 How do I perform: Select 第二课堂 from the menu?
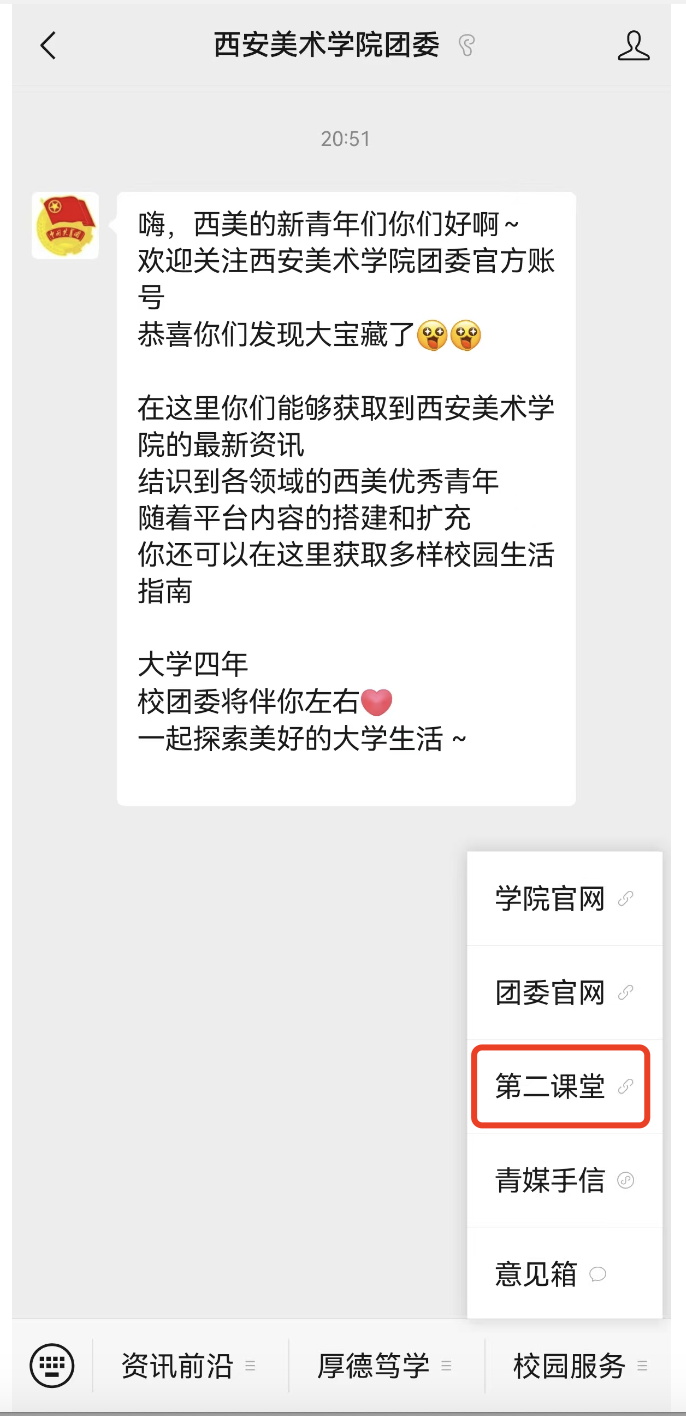pyautogui.click(x=562, y=1087)
